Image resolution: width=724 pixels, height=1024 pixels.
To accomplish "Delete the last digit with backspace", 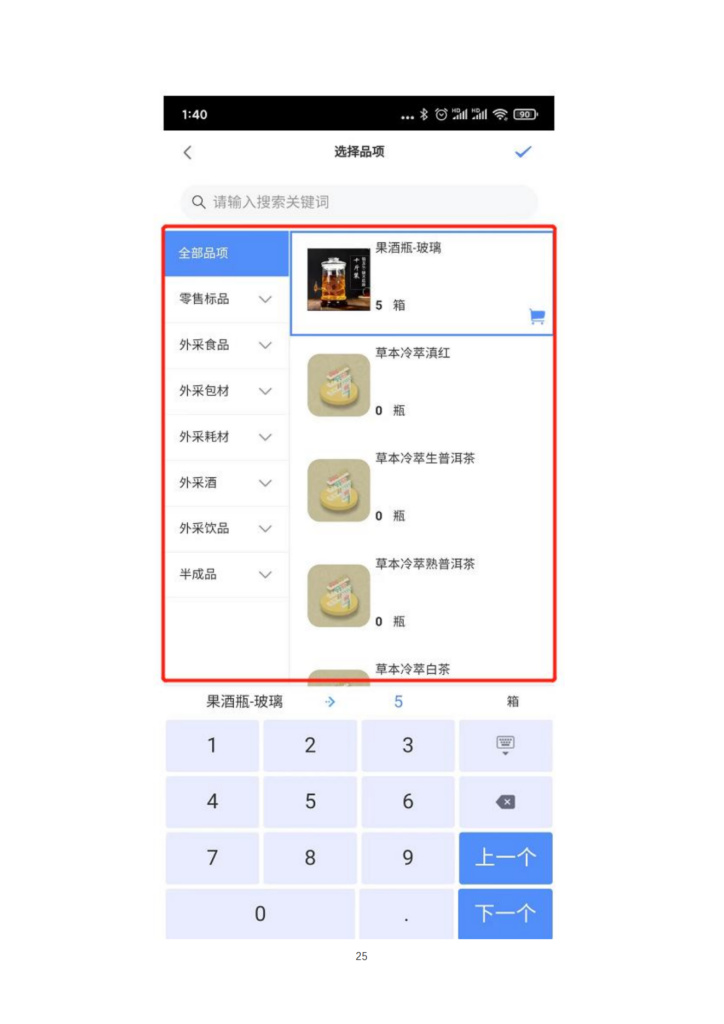I will [505, 802].
